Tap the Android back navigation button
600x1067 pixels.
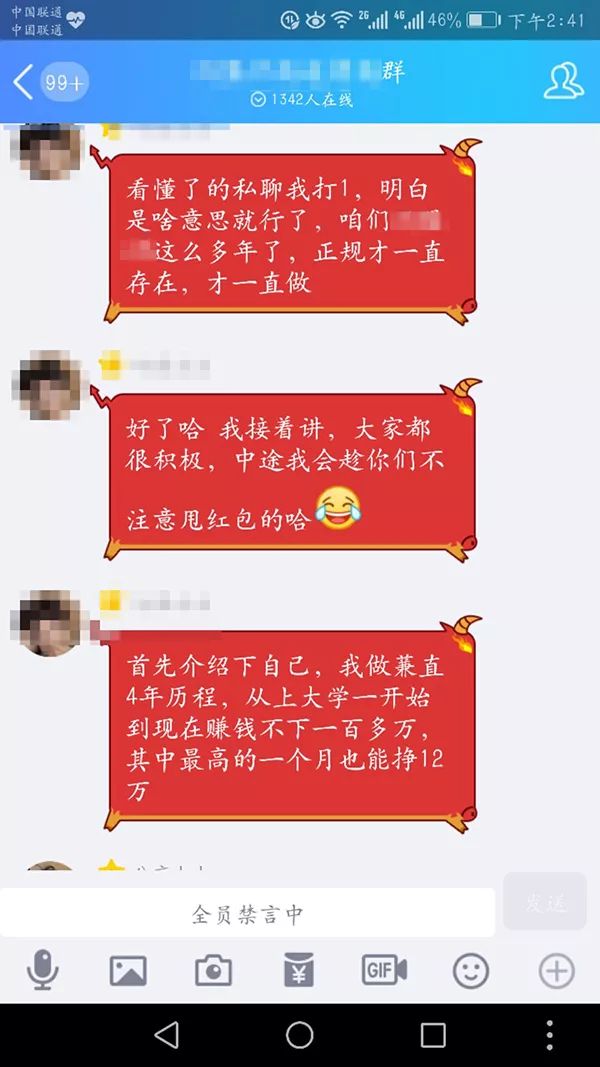pyautogui.click(x=167, y=1035)
